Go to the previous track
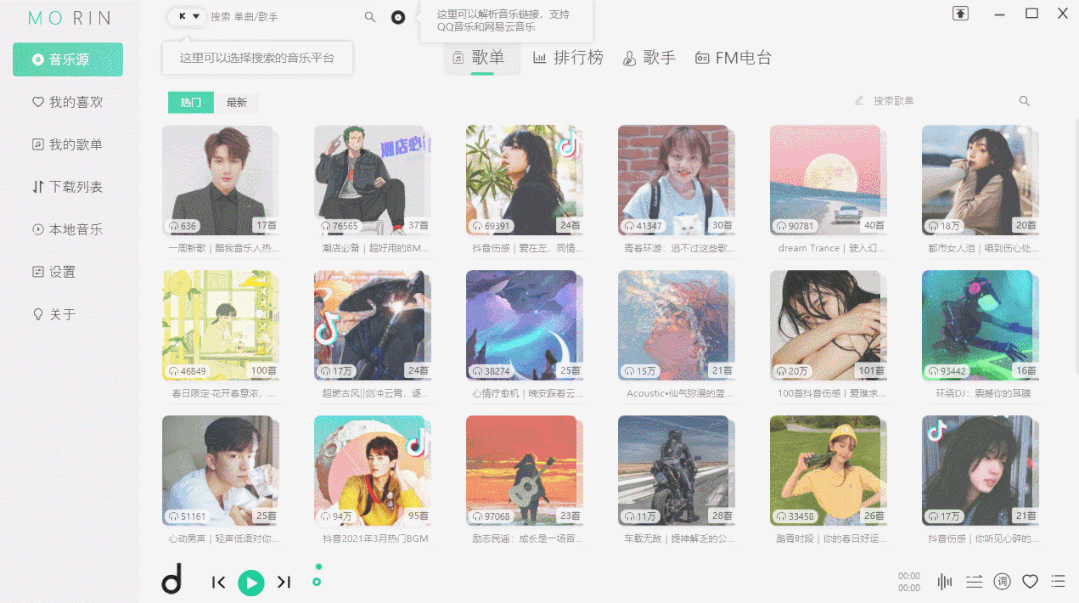 218,582
